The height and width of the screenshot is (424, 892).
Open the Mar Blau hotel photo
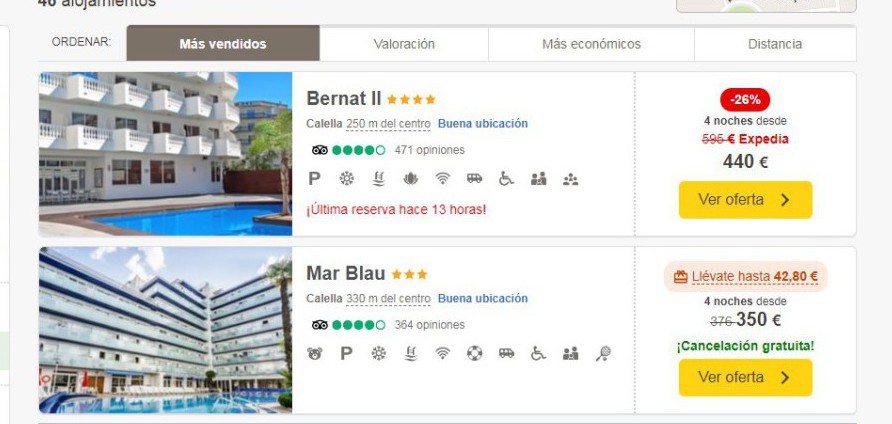(165, 330)
